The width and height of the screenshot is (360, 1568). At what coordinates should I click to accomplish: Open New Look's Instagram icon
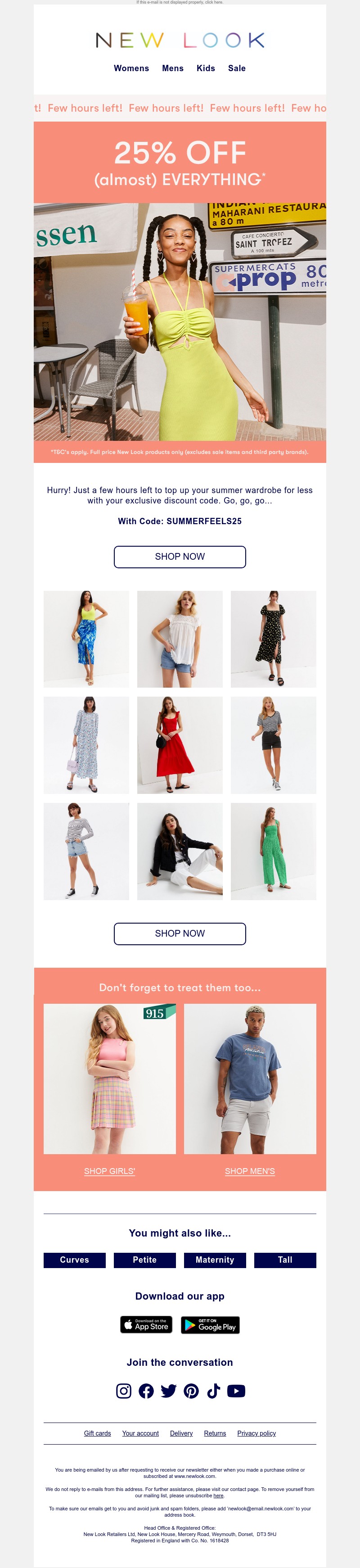[x=123, y=1390]
